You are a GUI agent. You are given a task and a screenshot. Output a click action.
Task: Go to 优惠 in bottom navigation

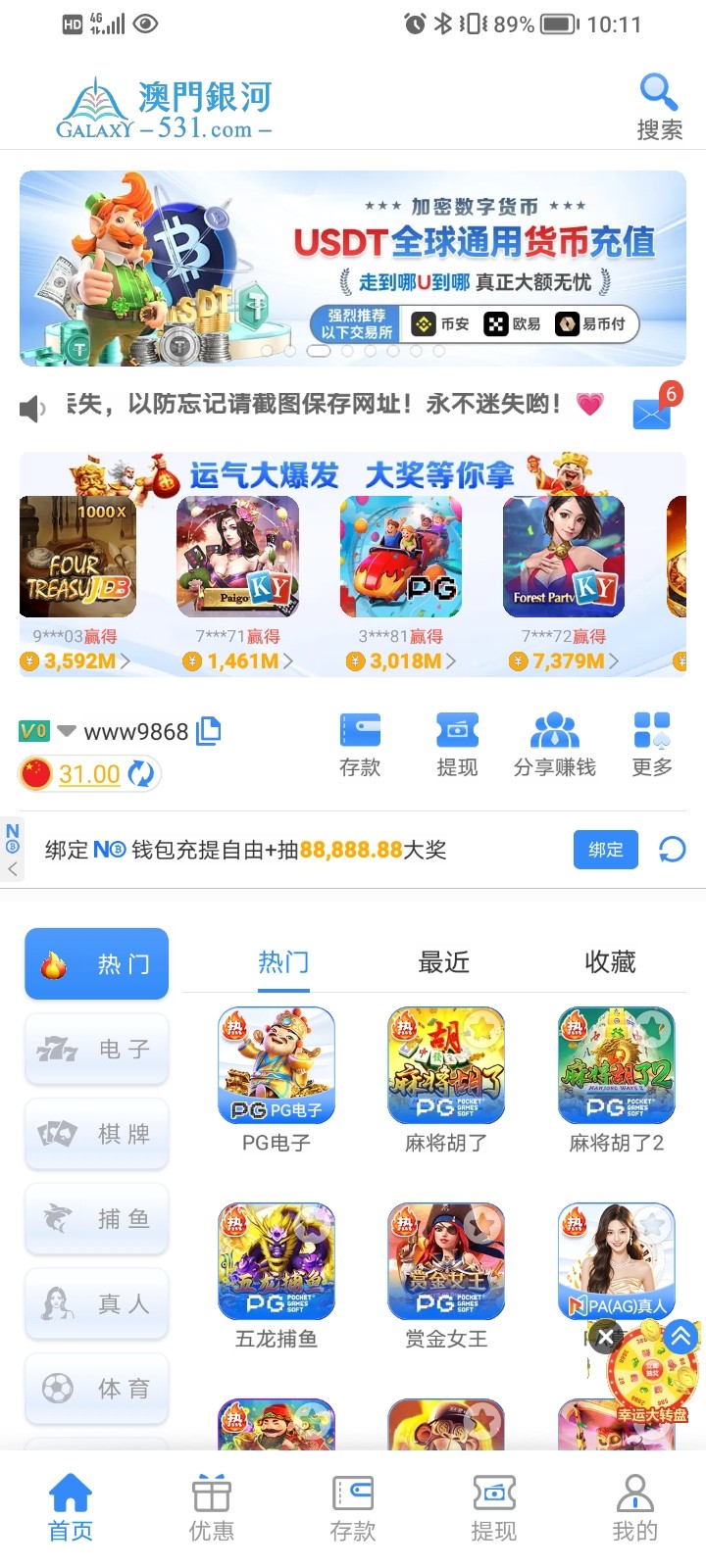(212, 1509)
